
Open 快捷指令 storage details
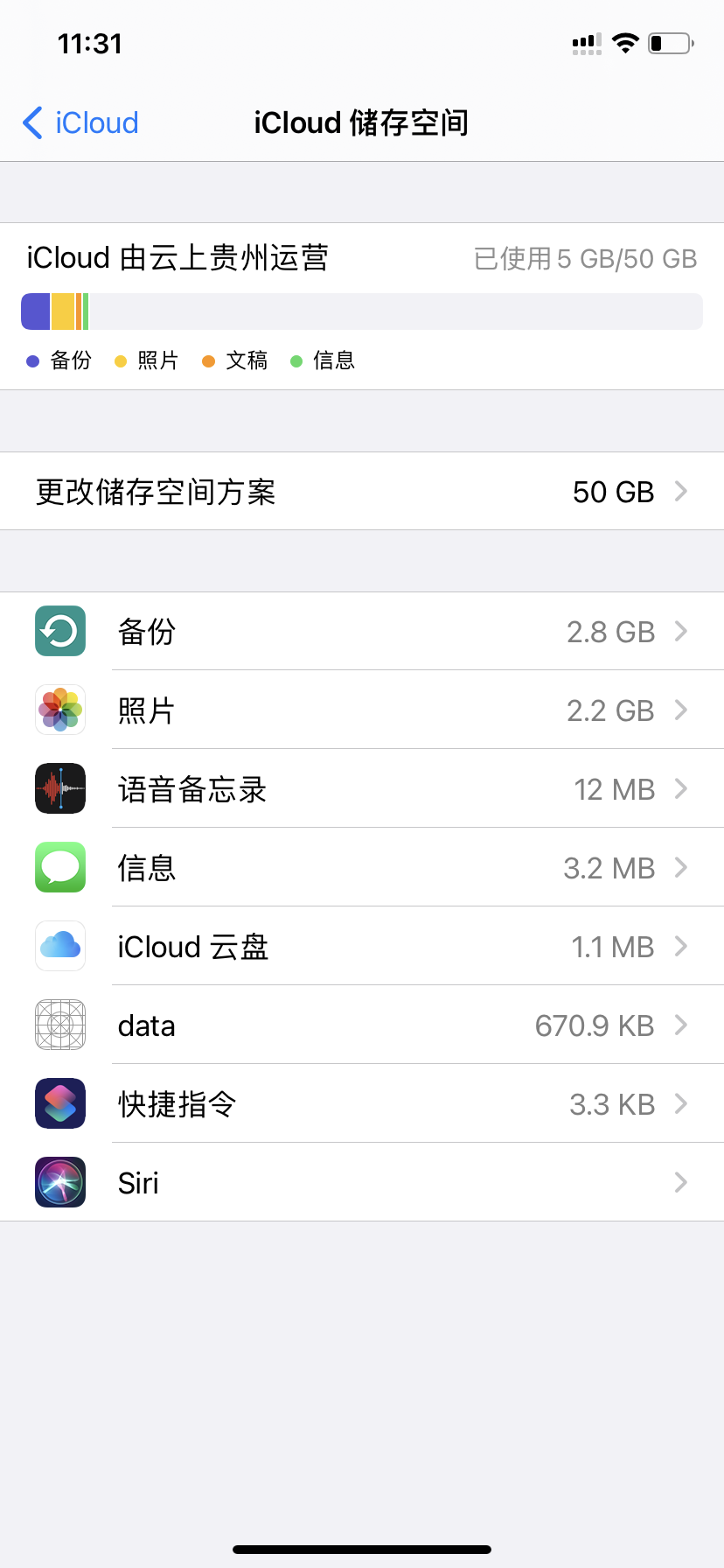[x=362, y=1104]
